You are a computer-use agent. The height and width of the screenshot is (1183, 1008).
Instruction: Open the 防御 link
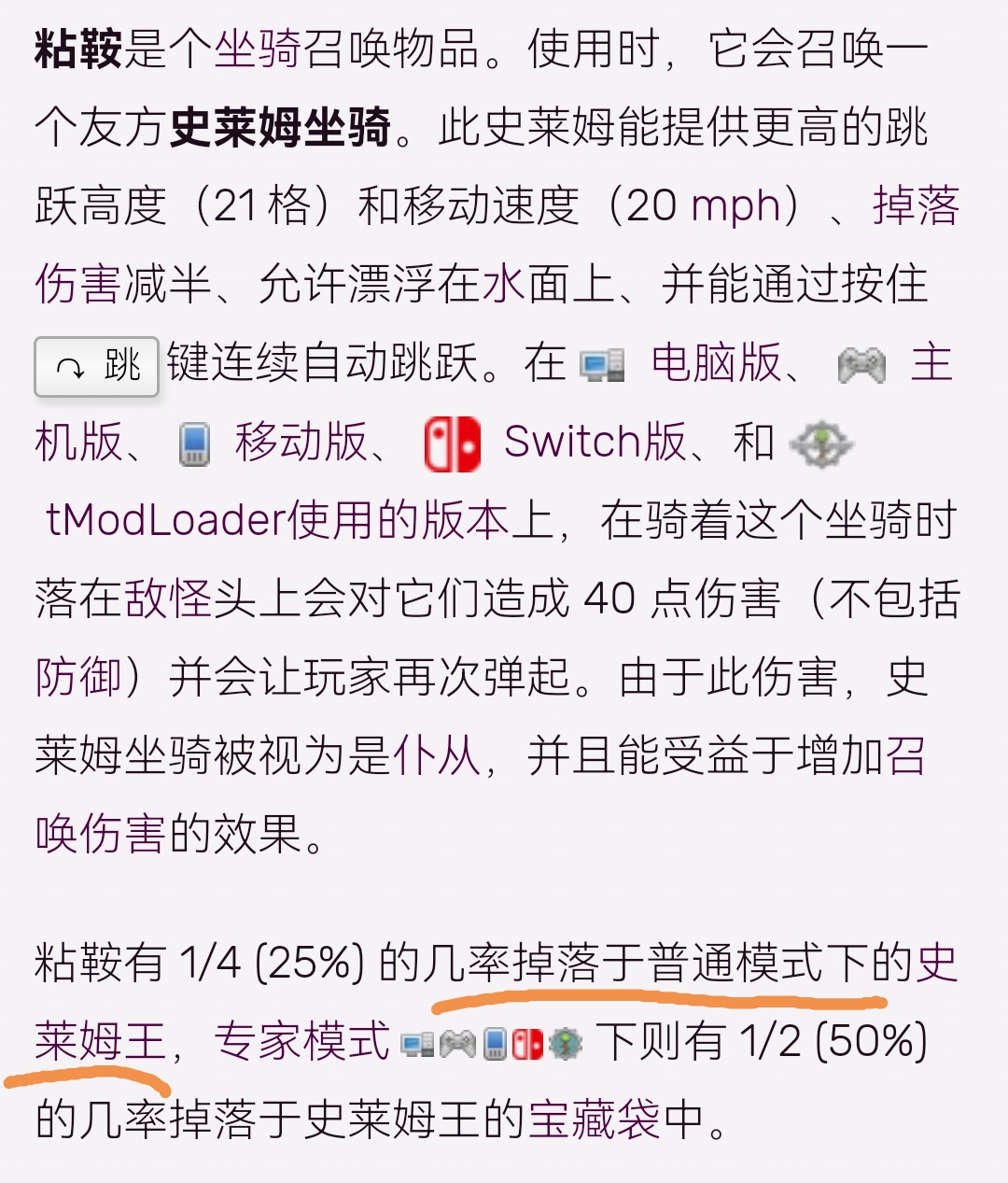click(78, 677)
